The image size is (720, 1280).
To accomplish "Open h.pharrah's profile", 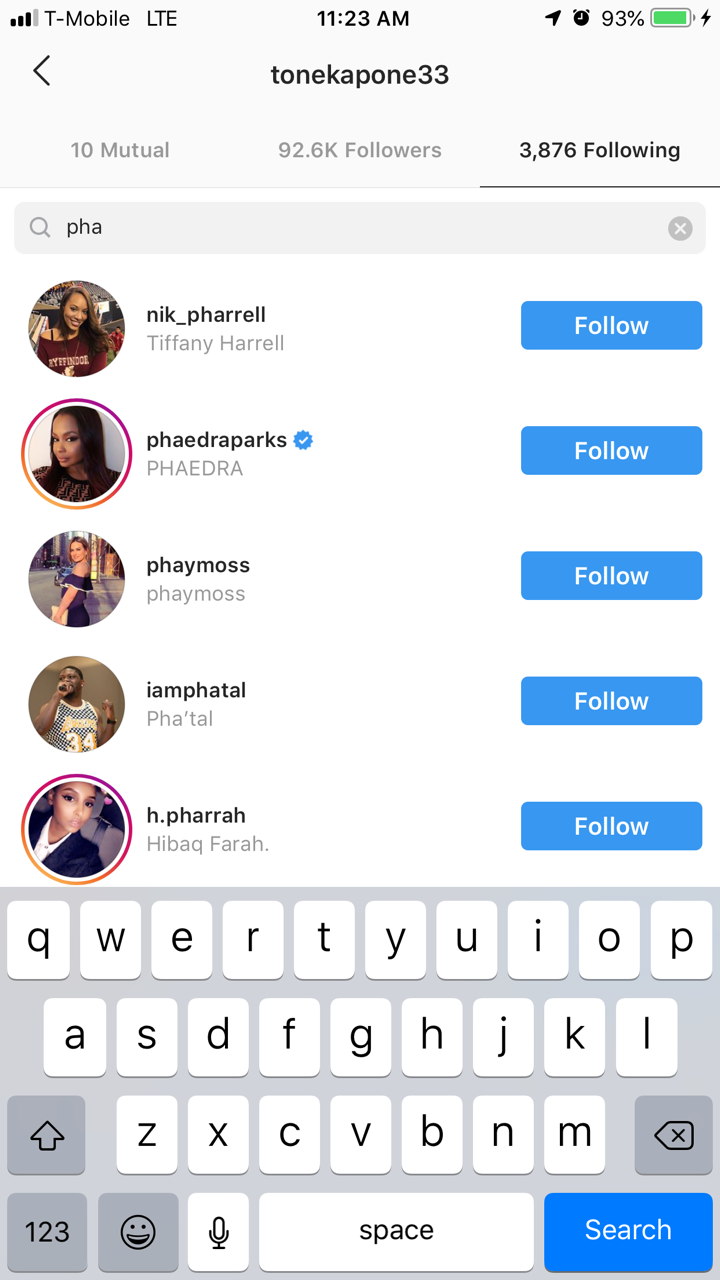I will 196,815.
